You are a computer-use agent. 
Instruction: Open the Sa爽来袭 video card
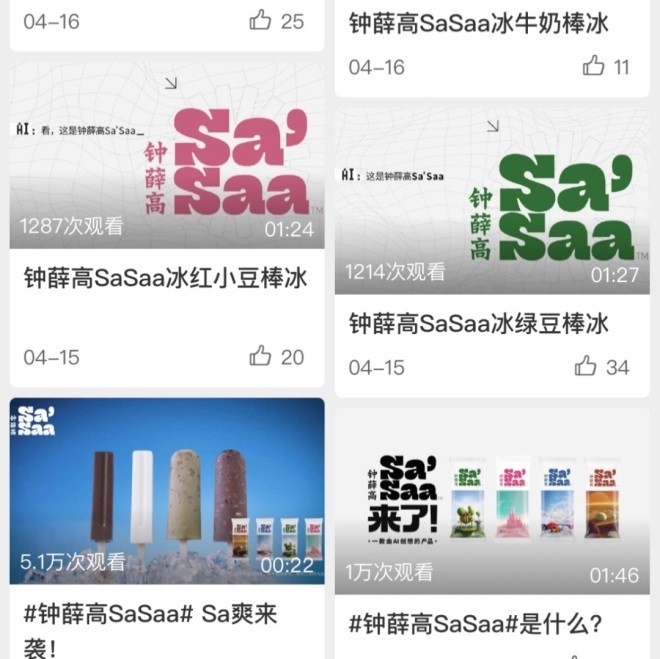(167, 490)
